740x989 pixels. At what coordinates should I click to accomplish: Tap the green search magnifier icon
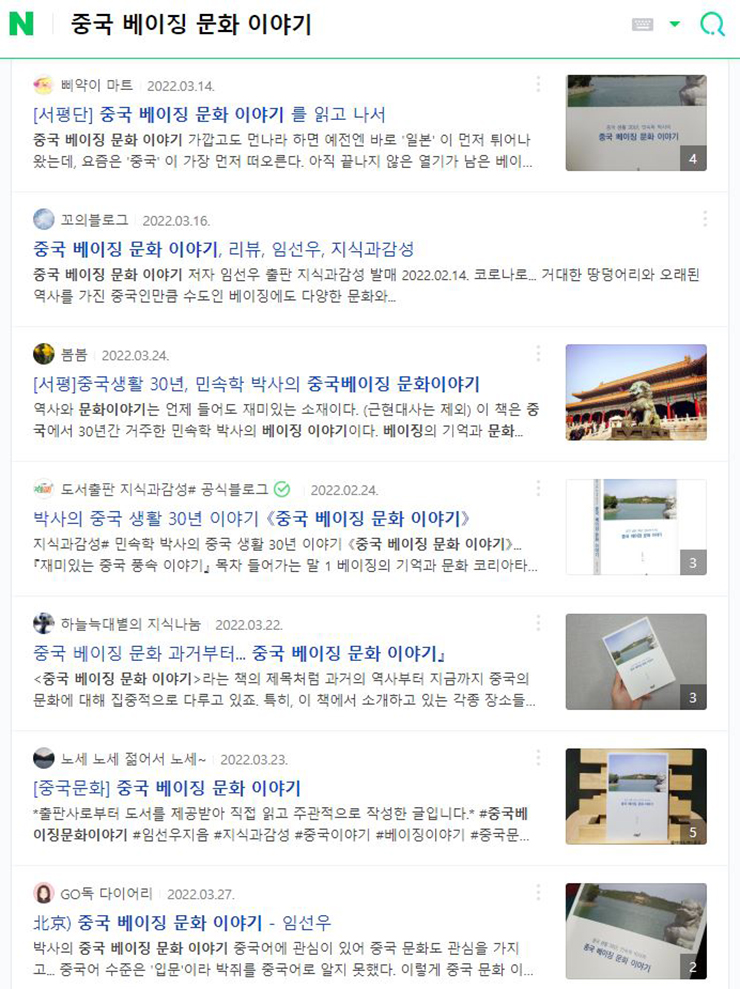point(712,25)
